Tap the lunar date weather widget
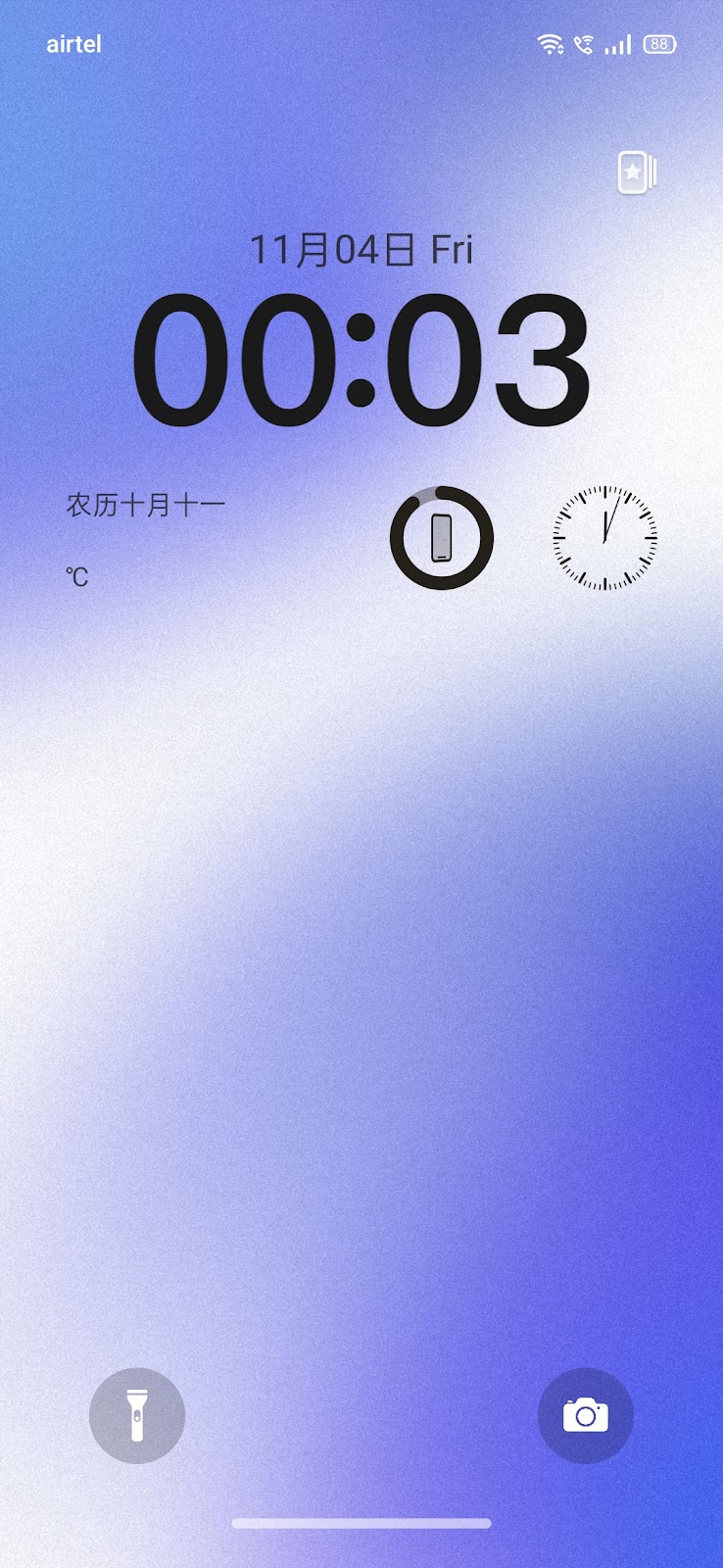The image size is (723, 1568). pos(146,537)
